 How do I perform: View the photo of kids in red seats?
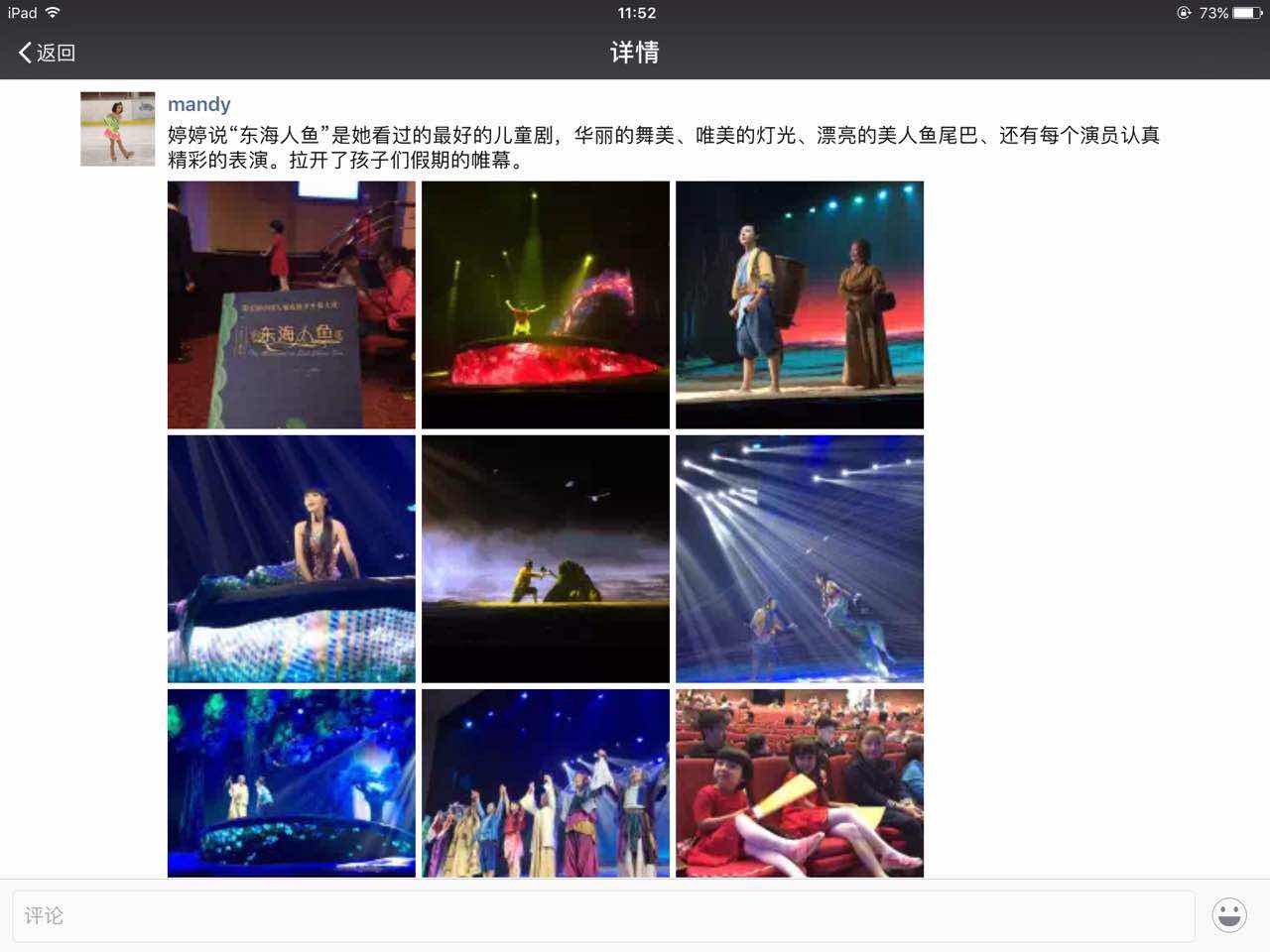799,783
